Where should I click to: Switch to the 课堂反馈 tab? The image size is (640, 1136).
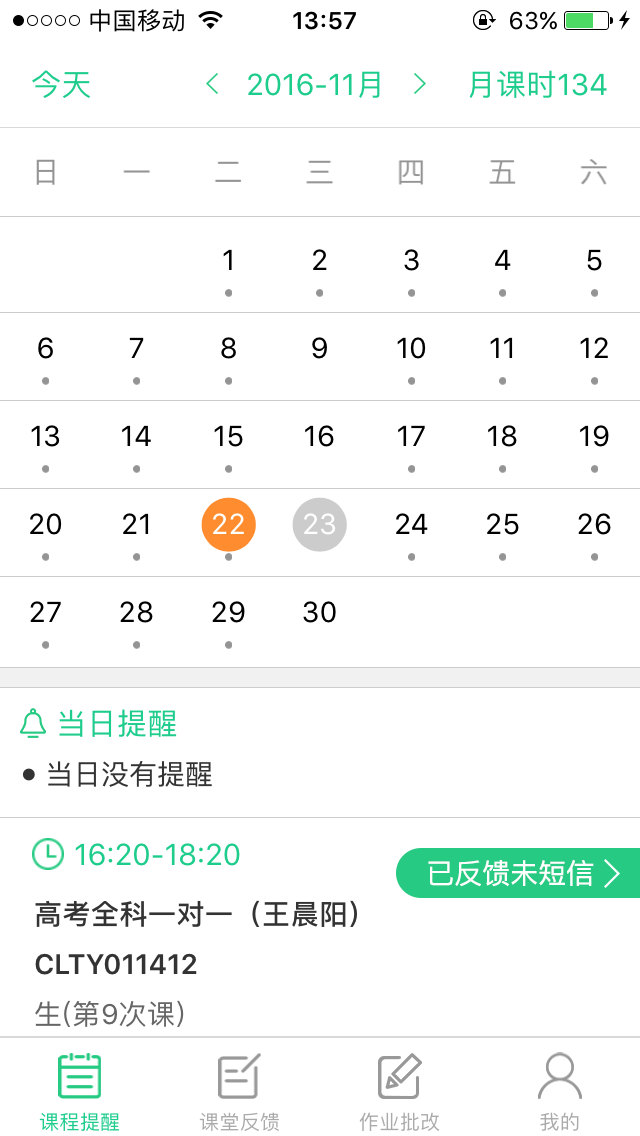[239, 1088]
